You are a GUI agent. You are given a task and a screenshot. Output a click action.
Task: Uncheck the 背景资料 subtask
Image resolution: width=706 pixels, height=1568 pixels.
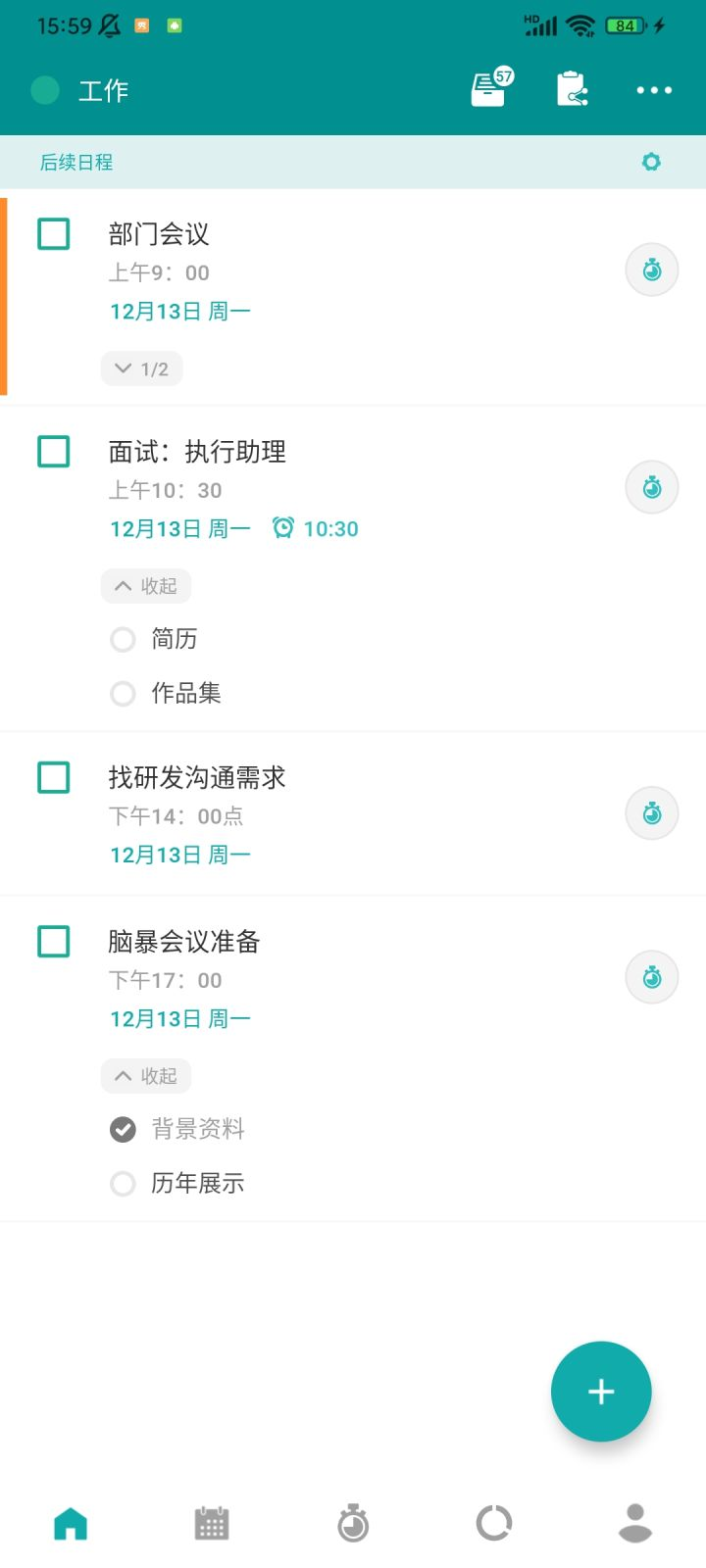[123, 1130]
